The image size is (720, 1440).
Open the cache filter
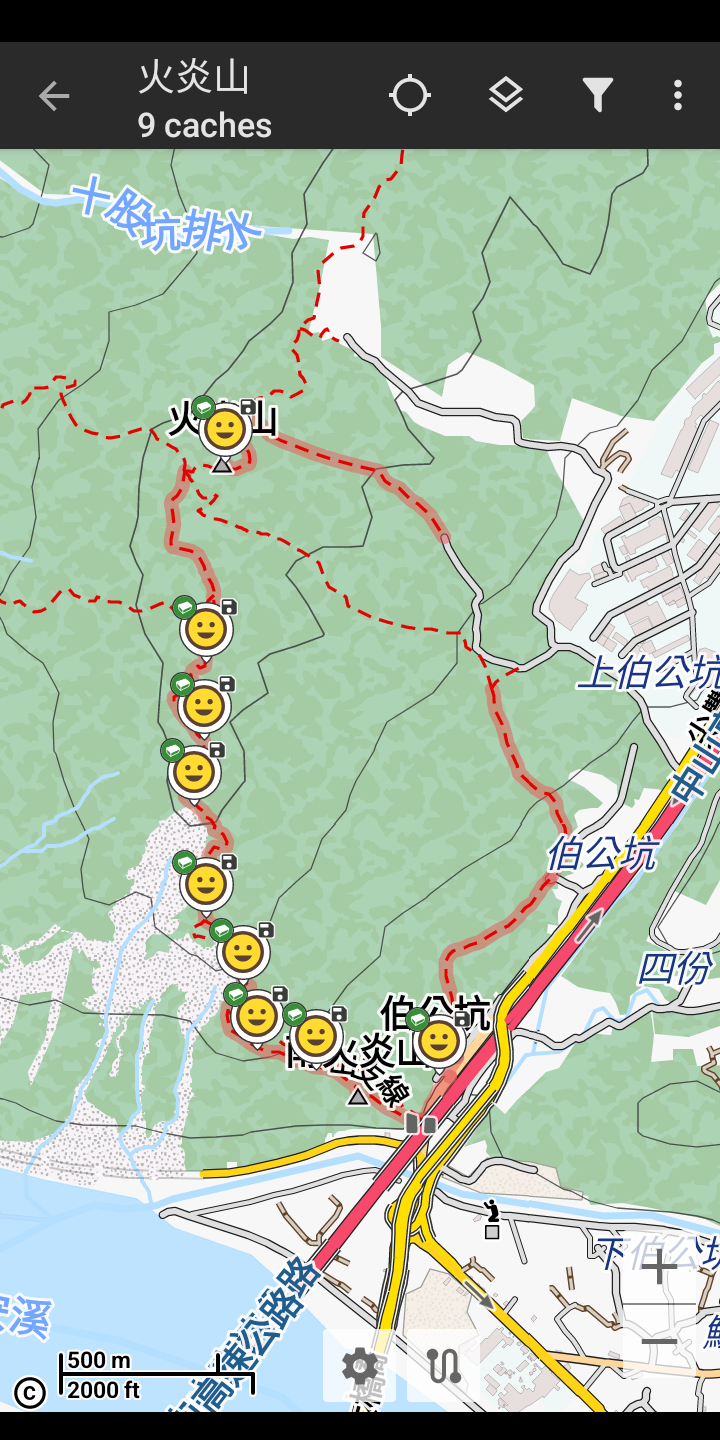point(598,96)
